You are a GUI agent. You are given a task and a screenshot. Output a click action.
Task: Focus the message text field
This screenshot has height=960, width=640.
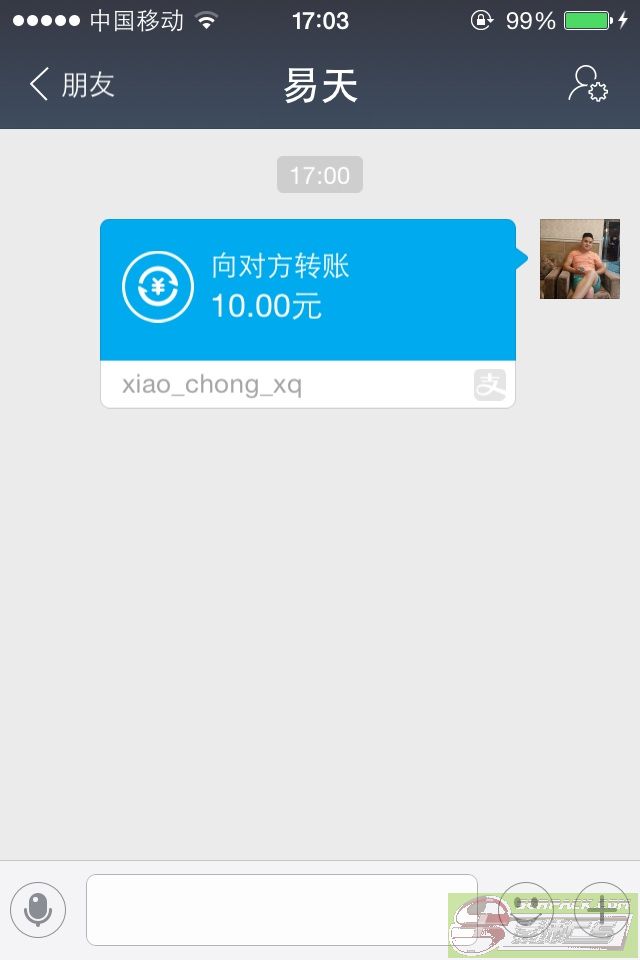[x=280, y=909]
